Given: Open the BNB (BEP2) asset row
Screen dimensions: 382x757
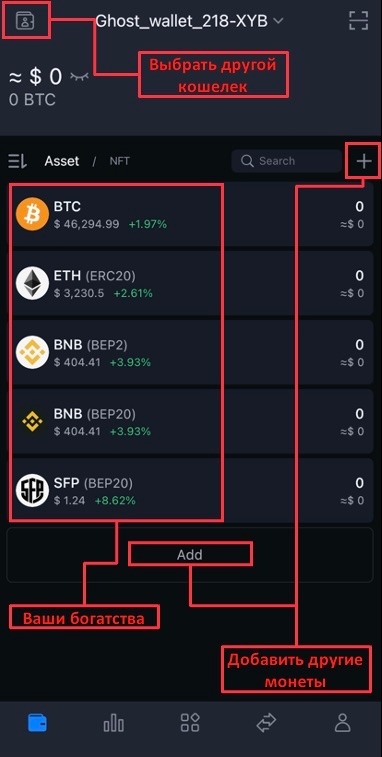Looking at the screenshot, I should pos(191,352).
